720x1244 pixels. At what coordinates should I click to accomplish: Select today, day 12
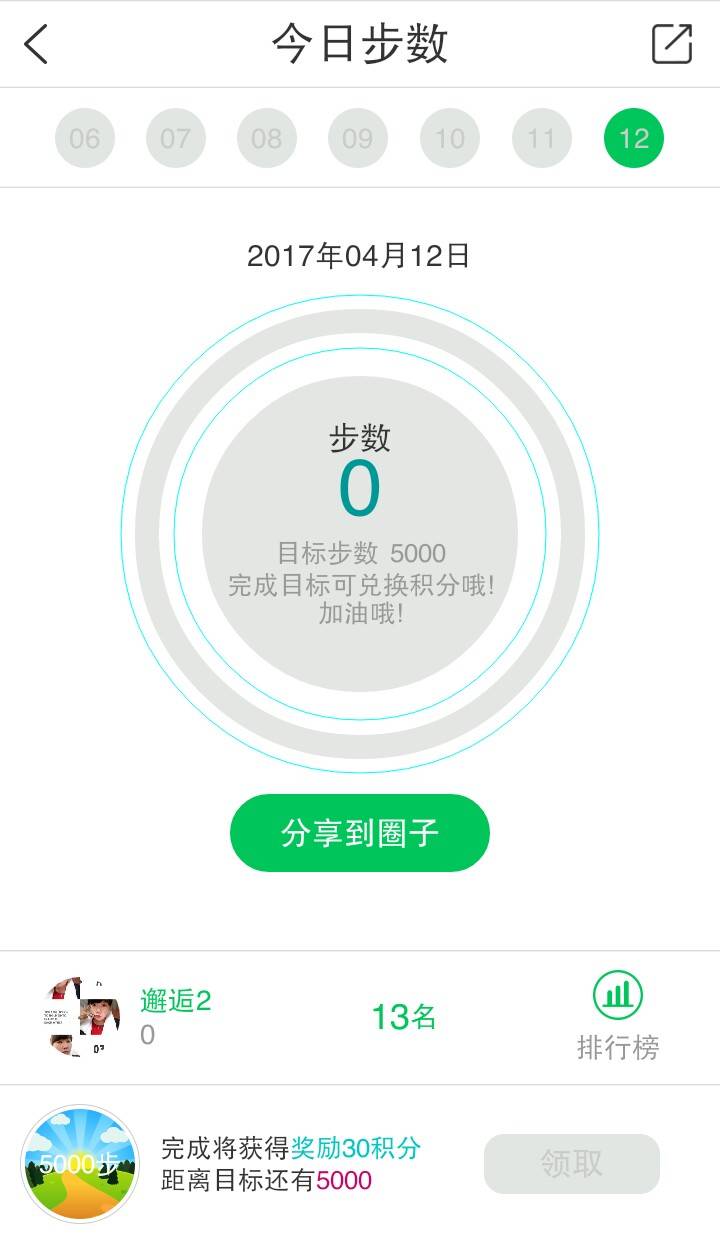[x=634, y=138]
